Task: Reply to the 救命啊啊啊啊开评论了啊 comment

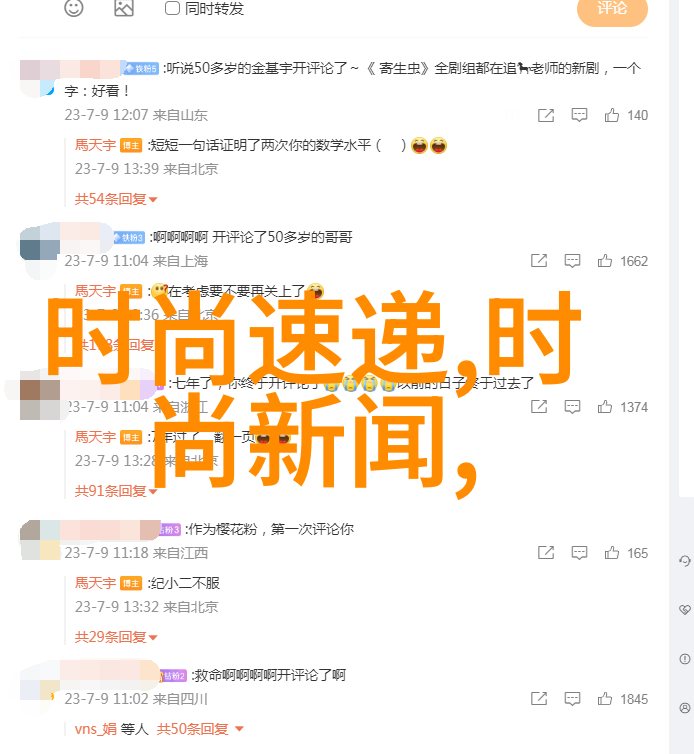Action: [x=572, y=699]
